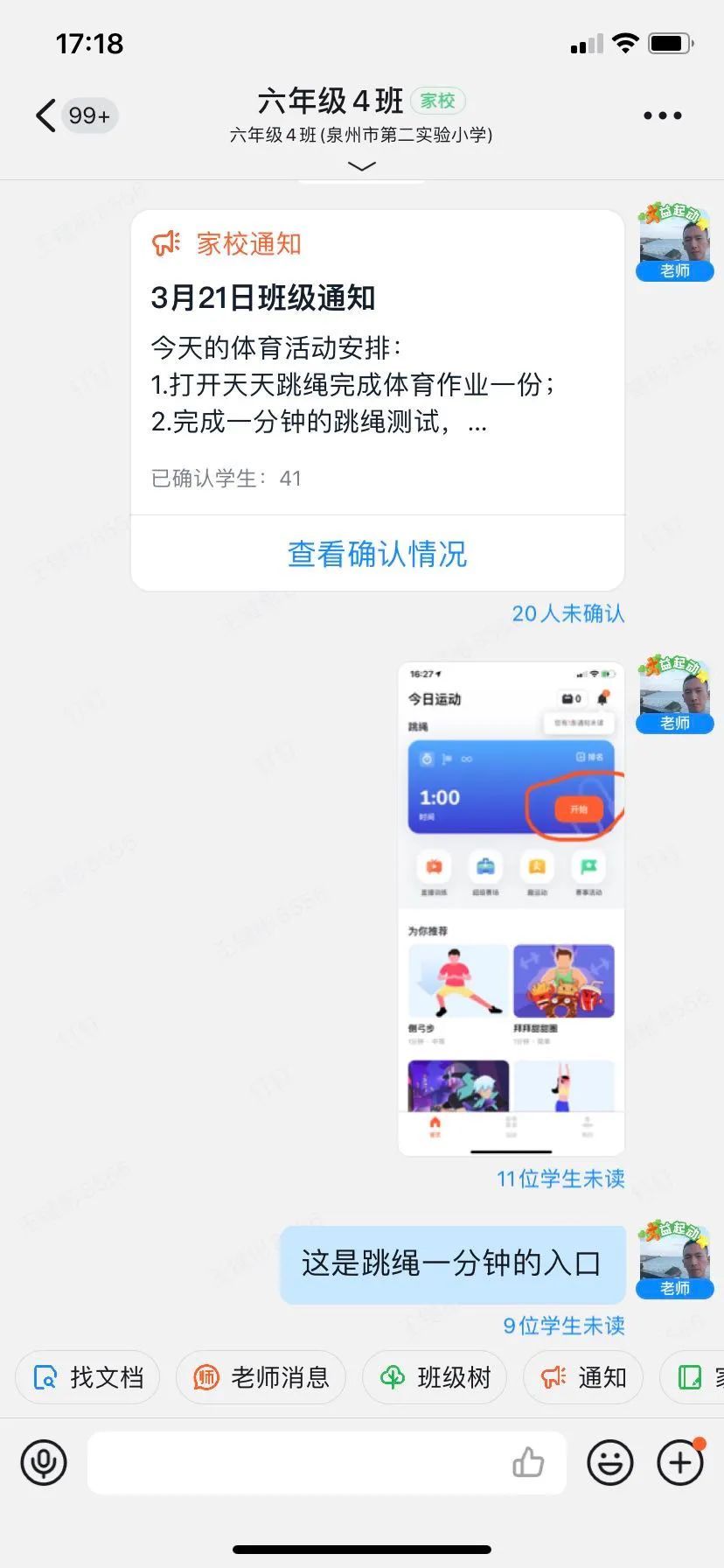Open the emoji picker
The image size is (724, 1568).
609,1462
